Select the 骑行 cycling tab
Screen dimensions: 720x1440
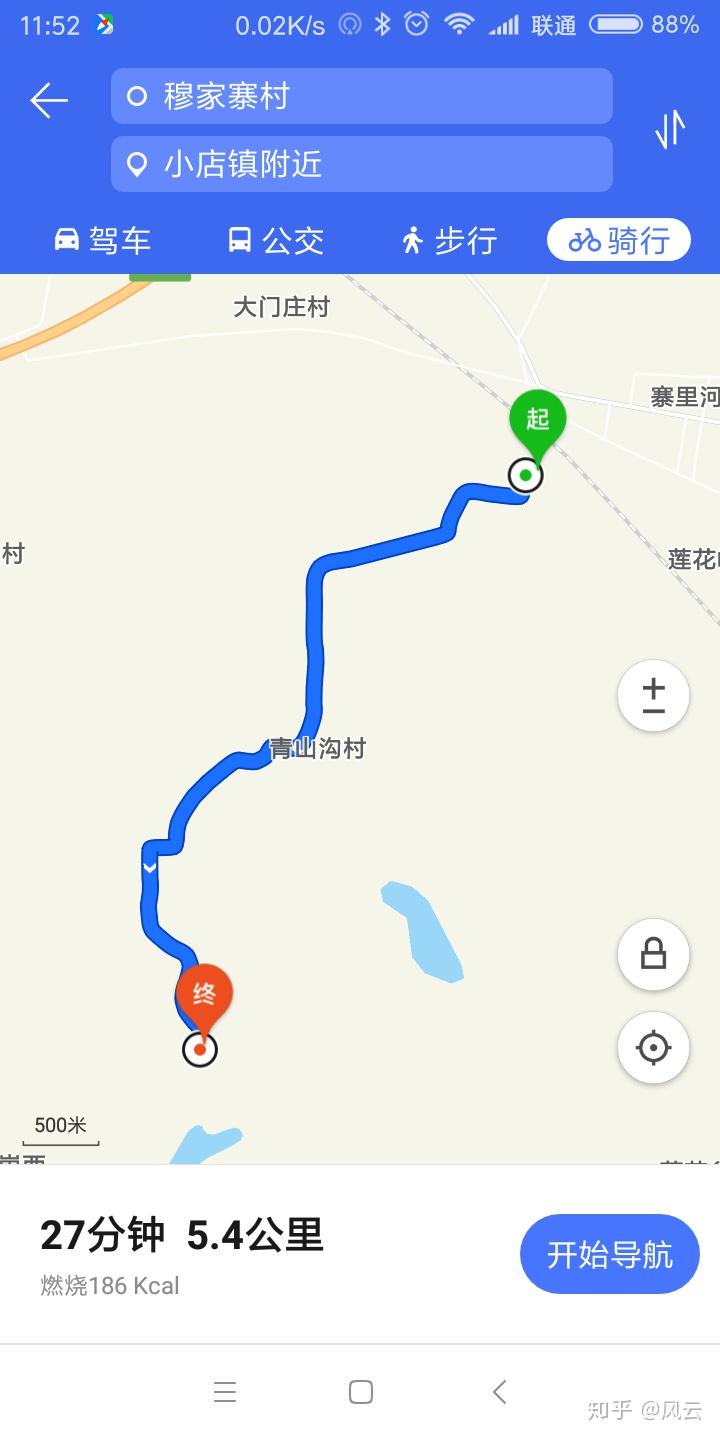pyautogui.click(x=618, y=240)
